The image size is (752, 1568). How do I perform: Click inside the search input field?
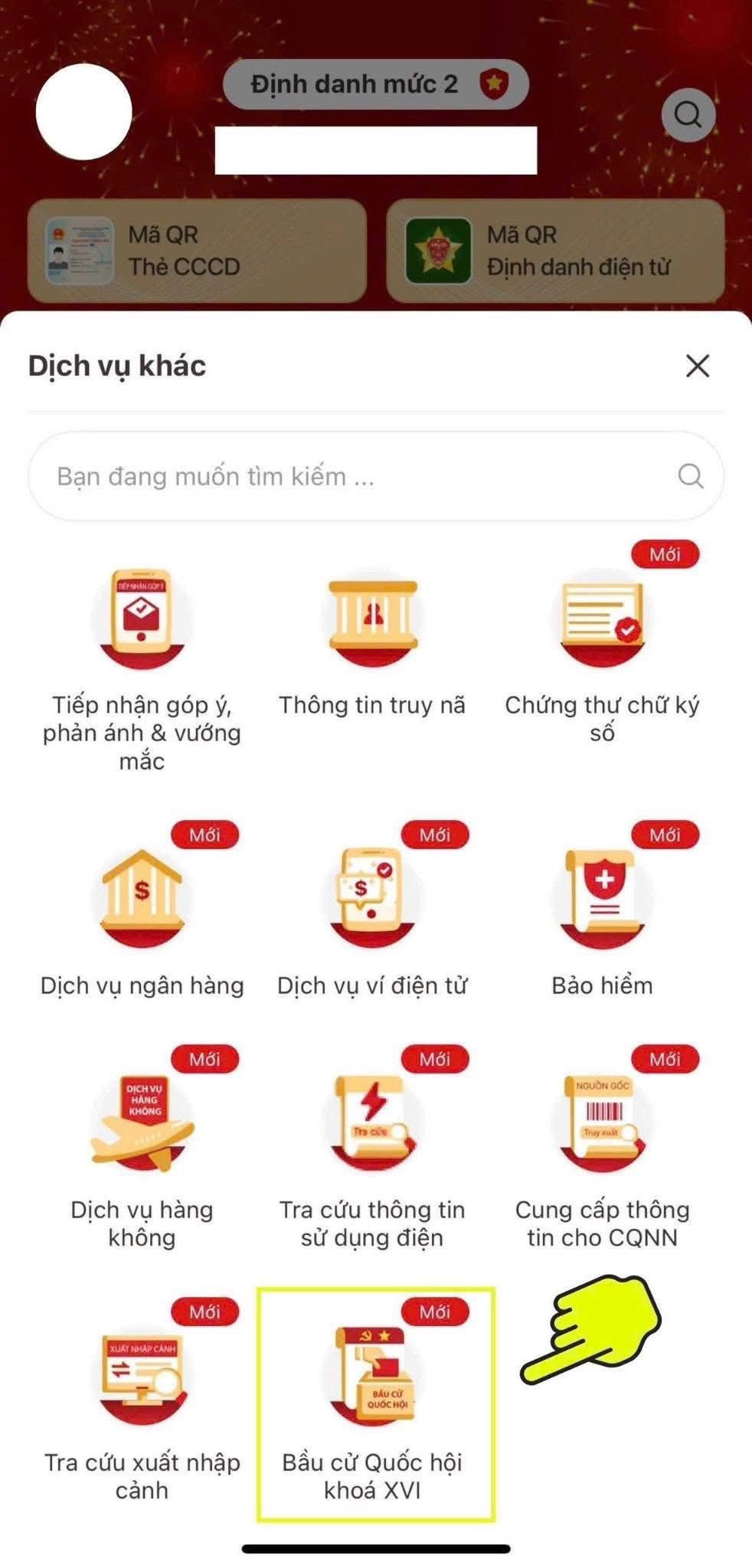306,477
